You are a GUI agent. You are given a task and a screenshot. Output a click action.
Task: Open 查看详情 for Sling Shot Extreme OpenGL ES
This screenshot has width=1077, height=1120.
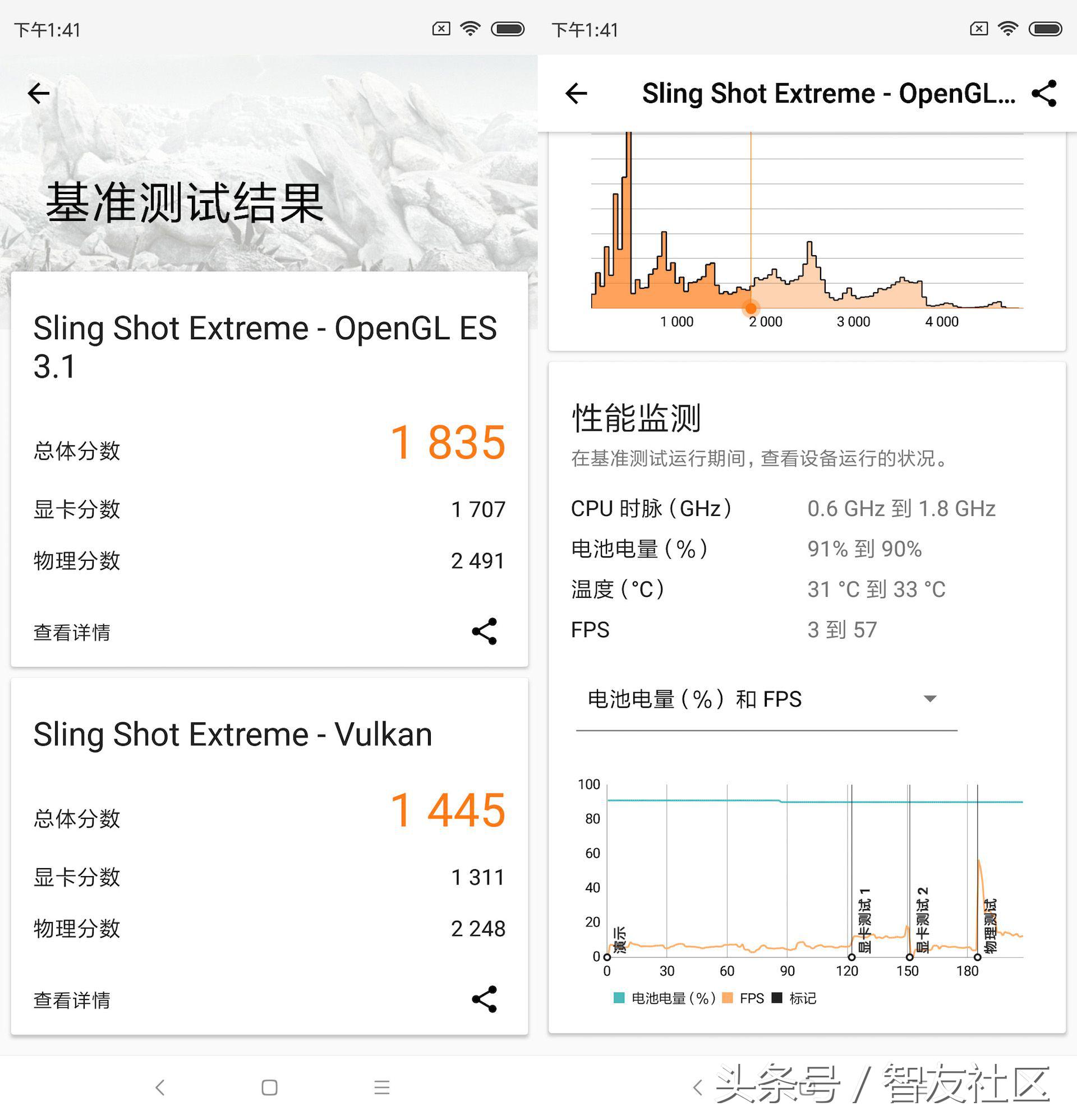[x=71, y=633]
